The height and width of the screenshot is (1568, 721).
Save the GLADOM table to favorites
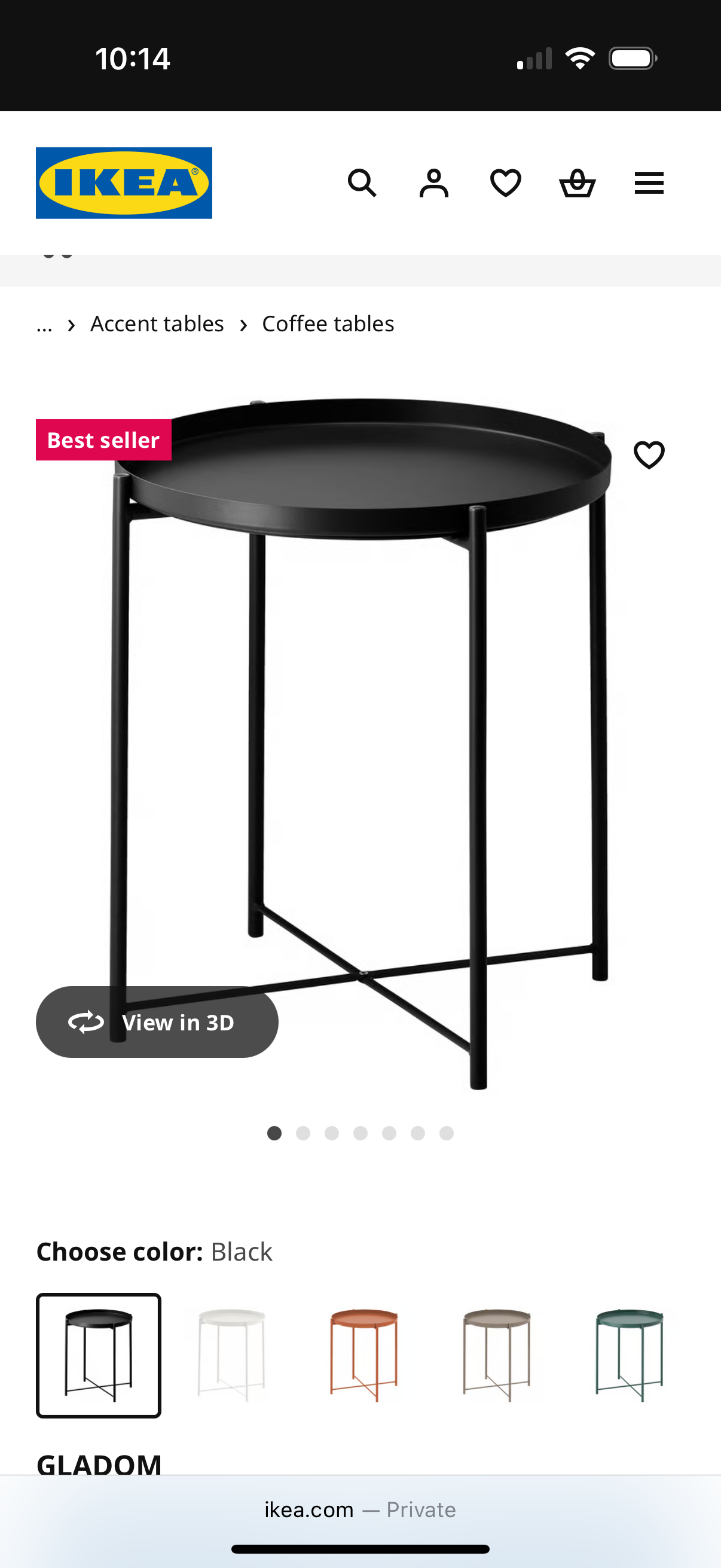click(649, 454)
